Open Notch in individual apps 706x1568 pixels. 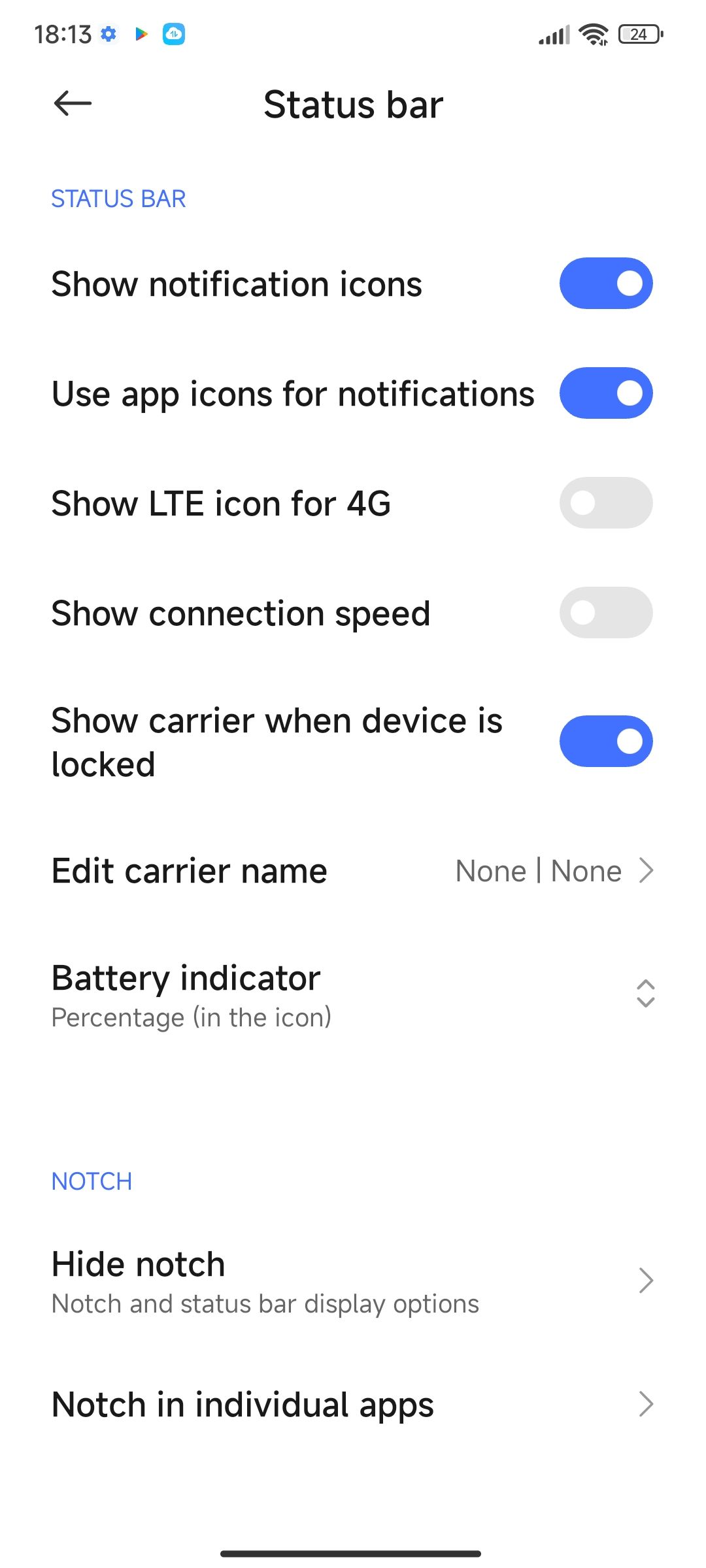click(353, 1405)
